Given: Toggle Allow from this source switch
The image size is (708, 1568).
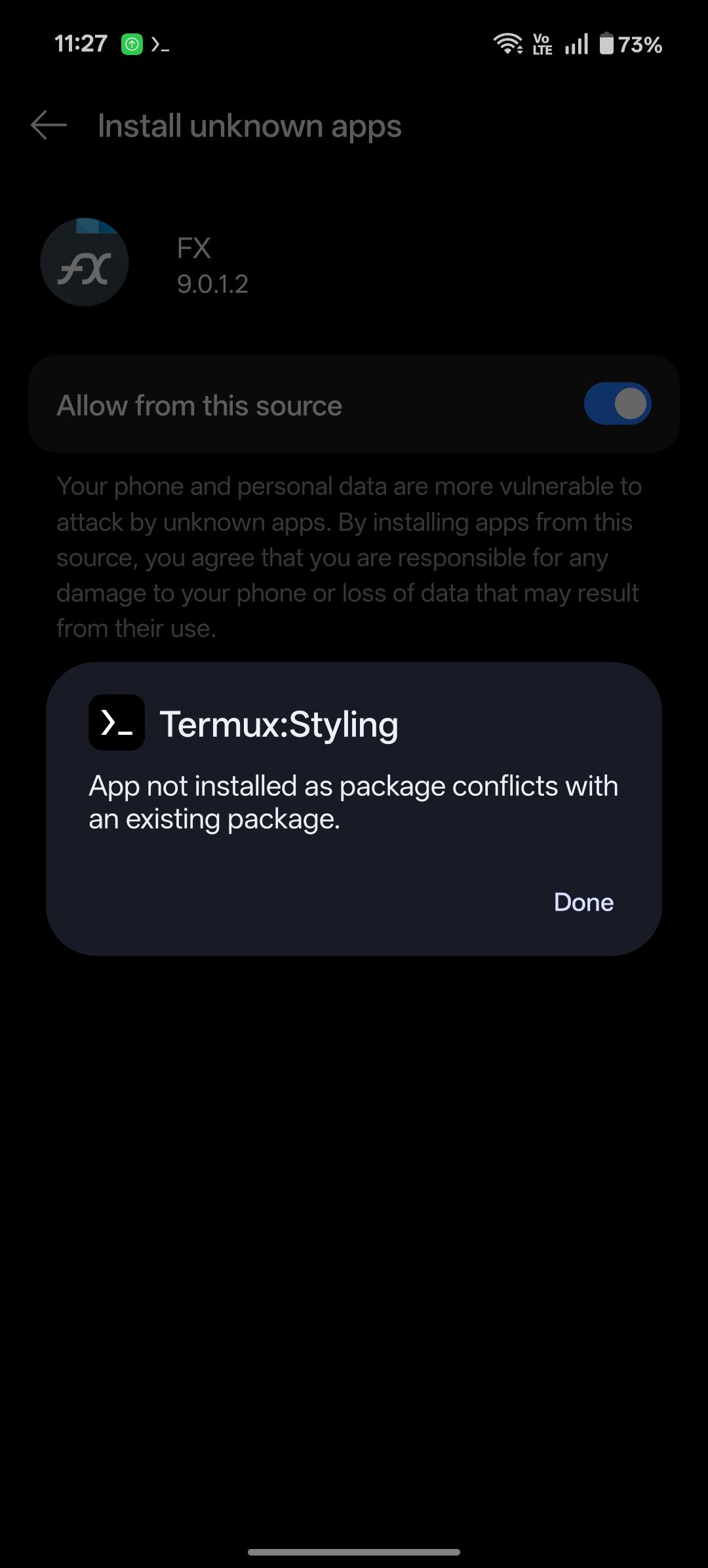Looking at the screenshot, I should [617, 404].
